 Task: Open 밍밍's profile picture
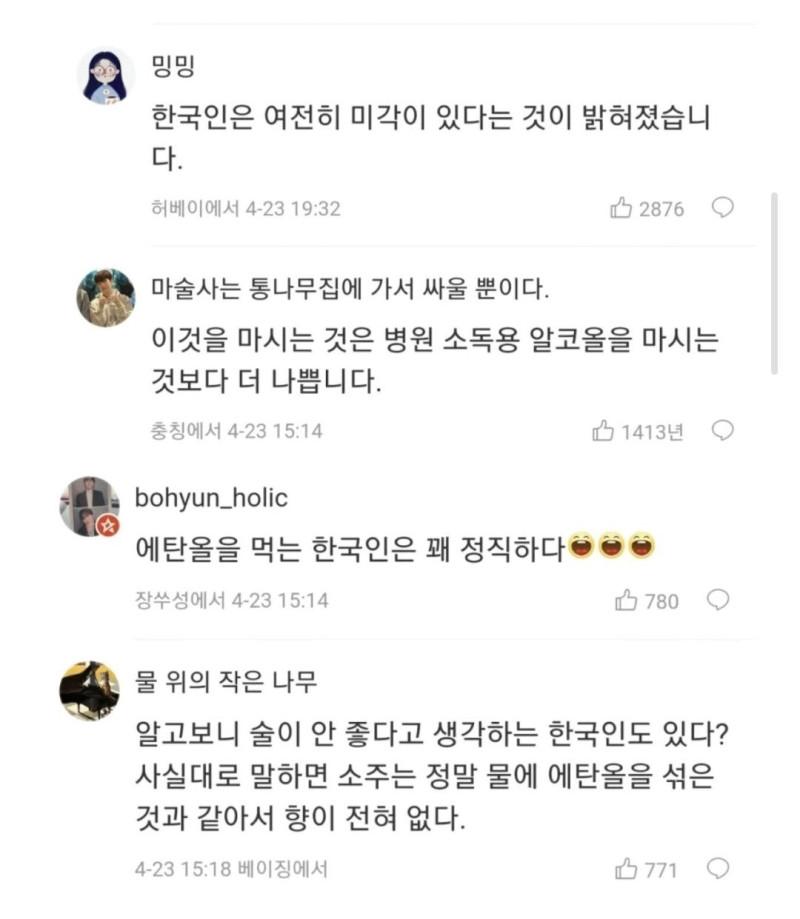(x=106, y=76)
